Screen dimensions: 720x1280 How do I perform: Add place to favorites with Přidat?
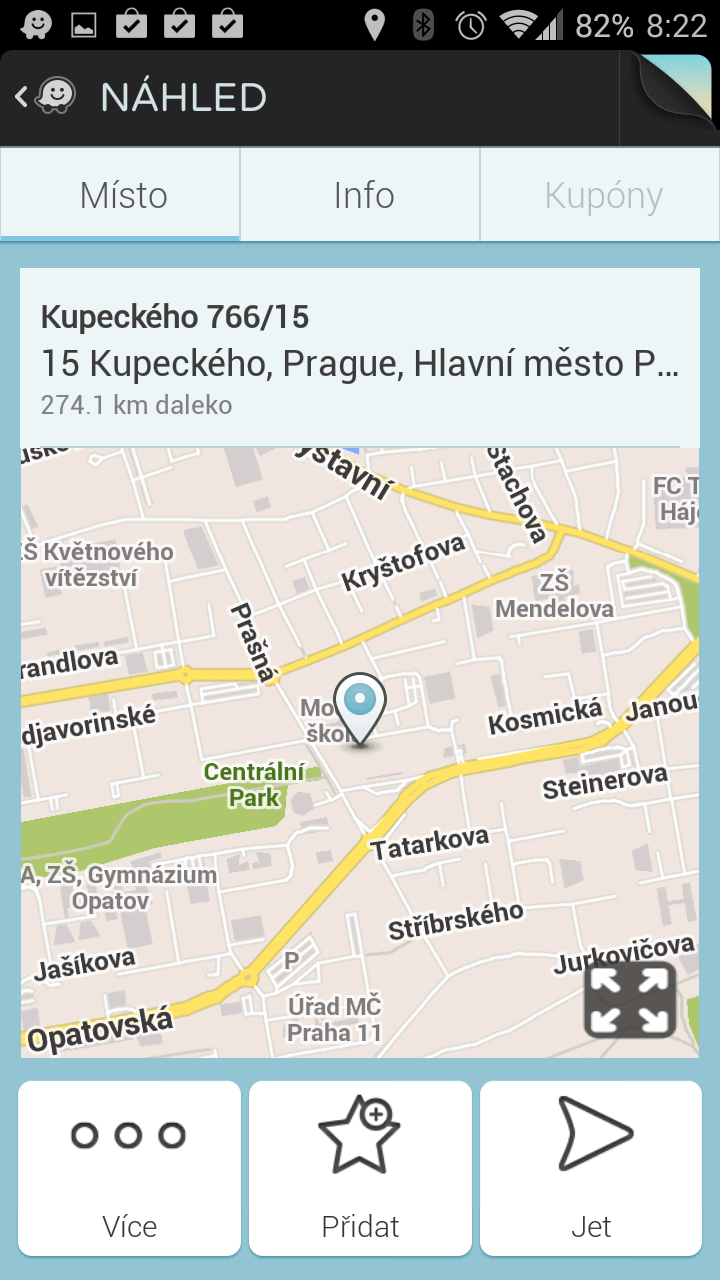tap(360, 1168)
